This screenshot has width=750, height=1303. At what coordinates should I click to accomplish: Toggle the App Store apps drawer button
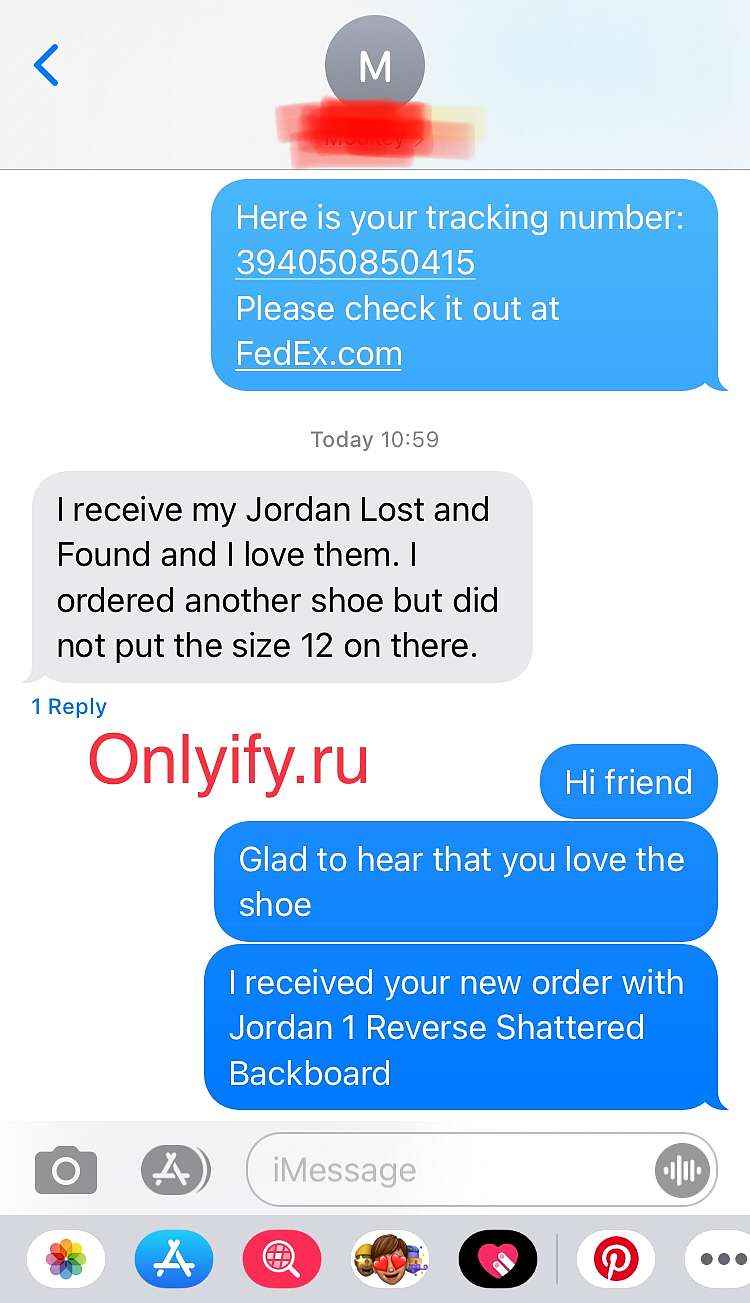tap(175, 1169)
